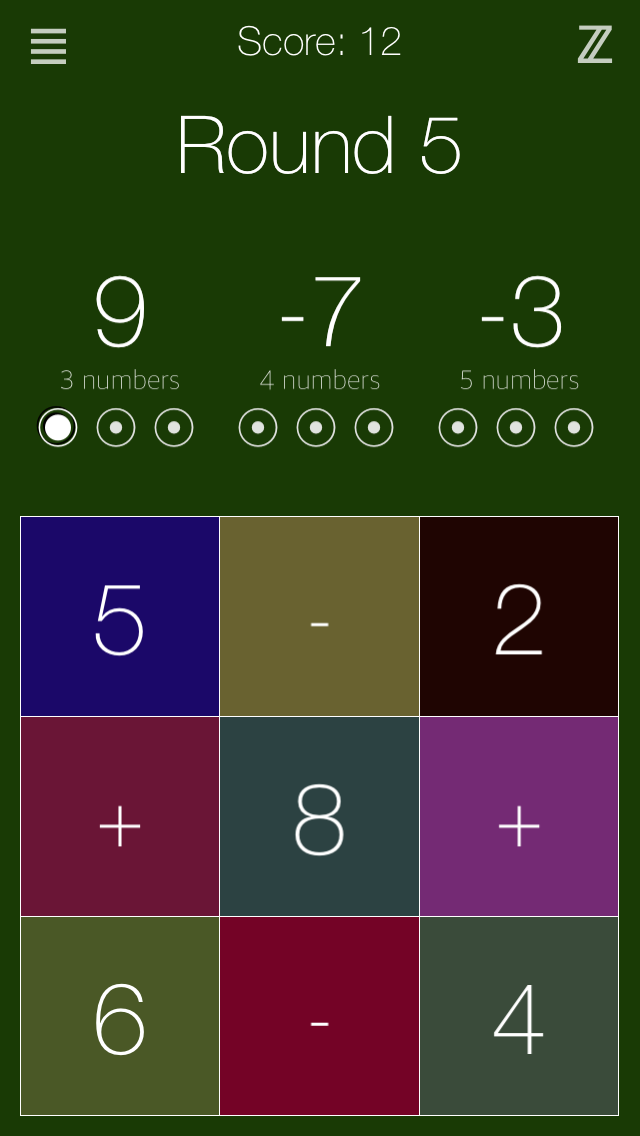Viewport: 640px width, 1136px height.
Task: Tap the minus tile between 5 and 2
Action: (x=320, y=617)
